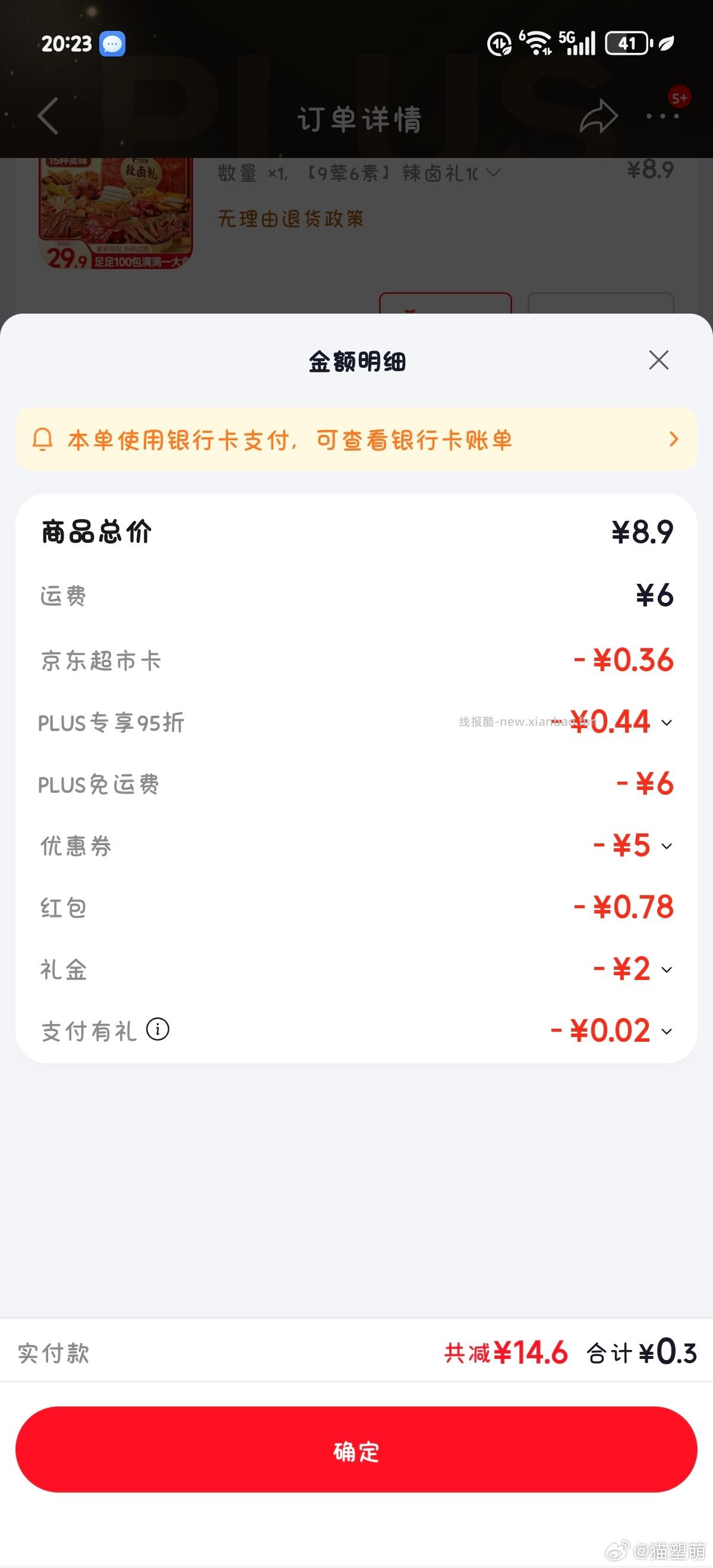Viewport: 713px width, 1568px height.
Task: Tap the info icon next to 支付有礼
Action: point(157,1029)
